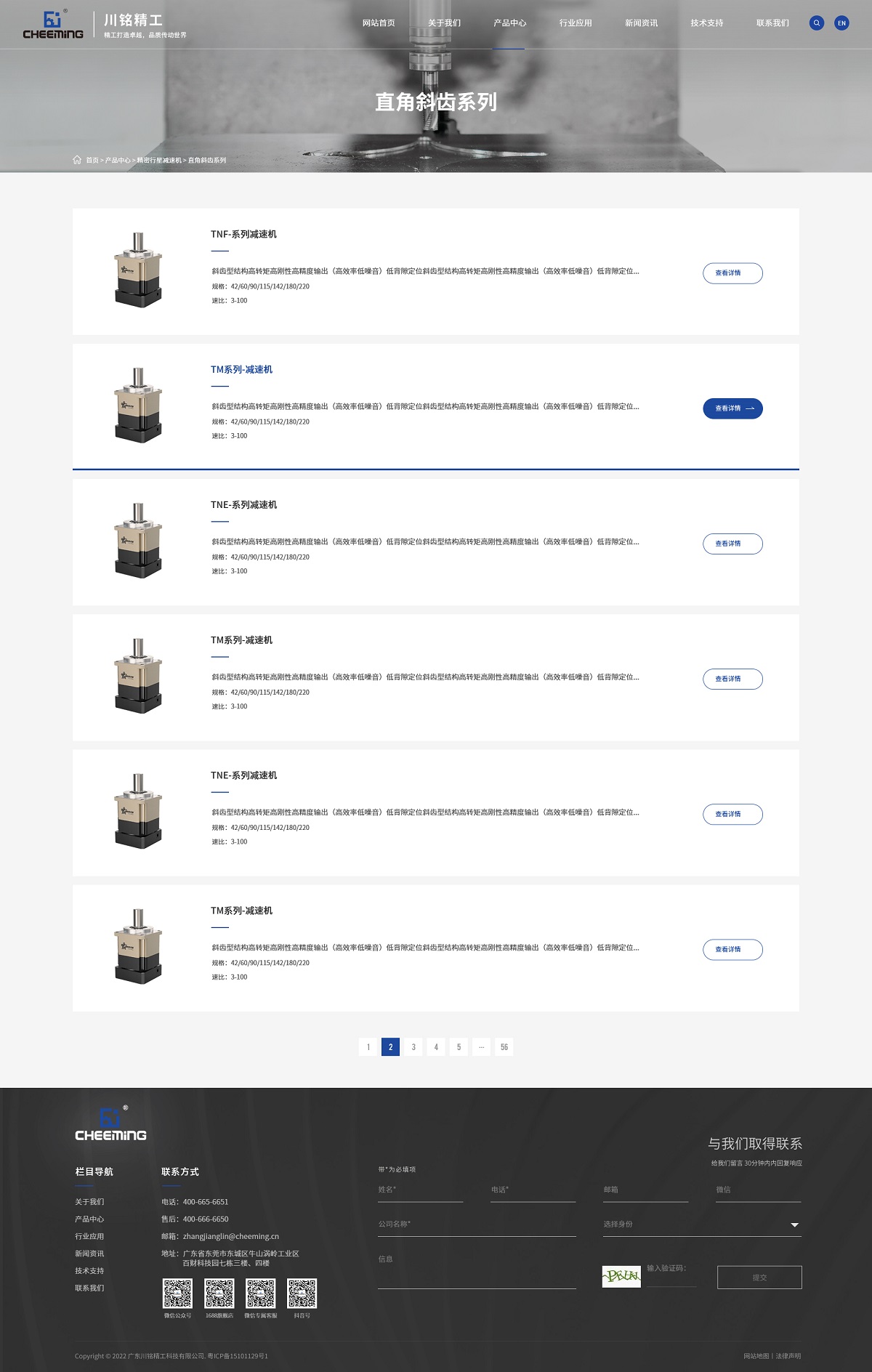Open 新闻资讯 in top navigation

(x=641, y=23)
